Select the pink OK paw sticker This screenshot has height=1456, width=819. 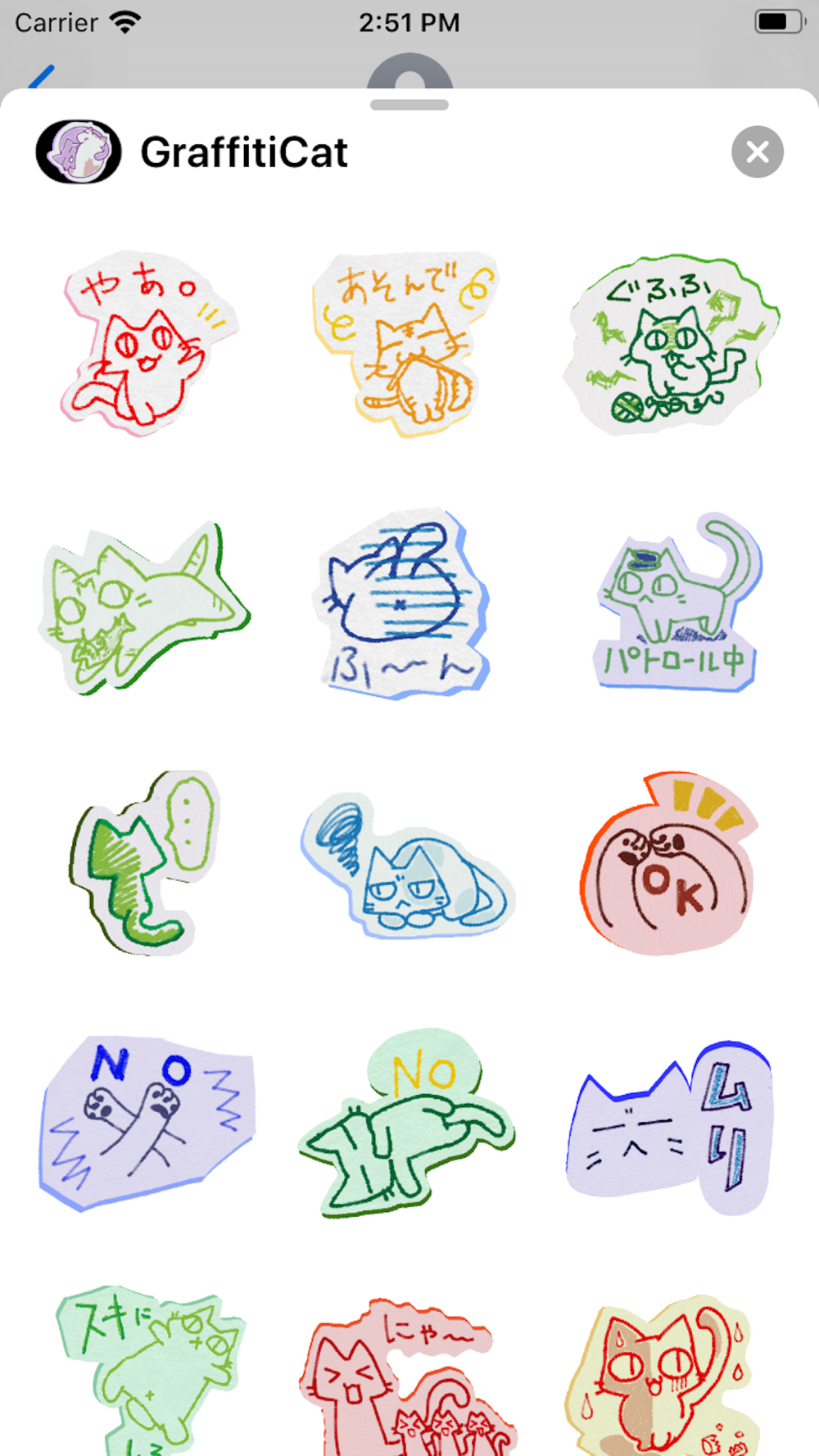coord(668,863)
